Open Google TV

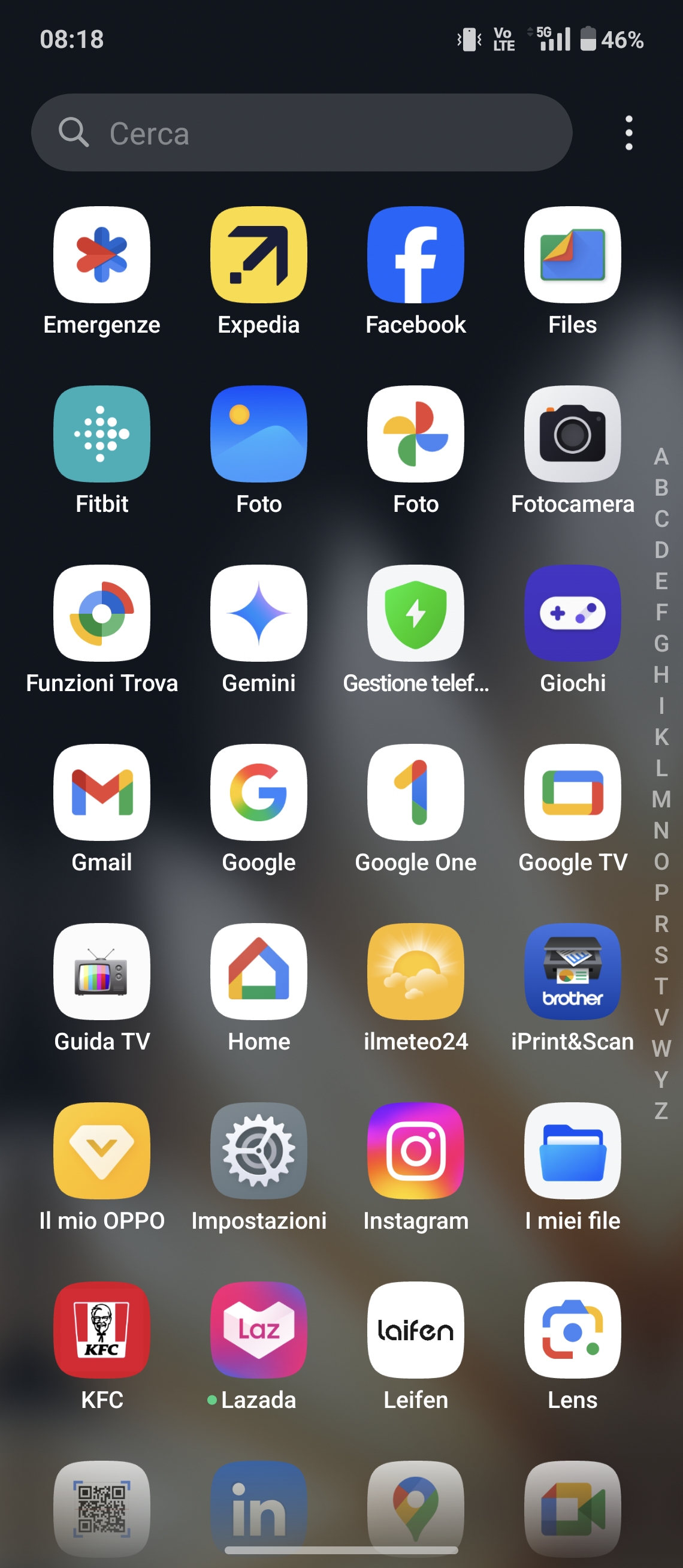click(x=572, y=792)
